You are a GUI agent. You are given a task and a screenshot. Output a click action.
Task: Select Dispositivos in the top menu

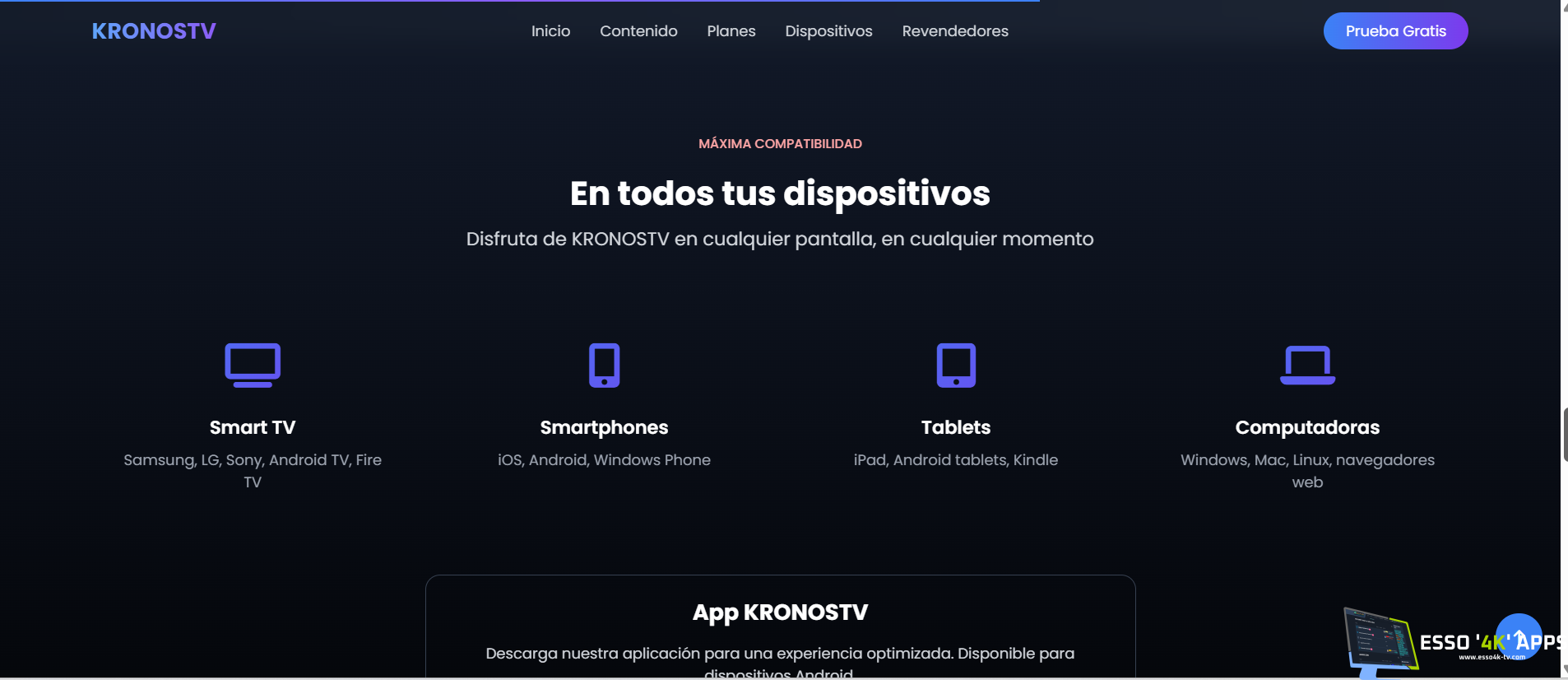[x=828, y=31]
